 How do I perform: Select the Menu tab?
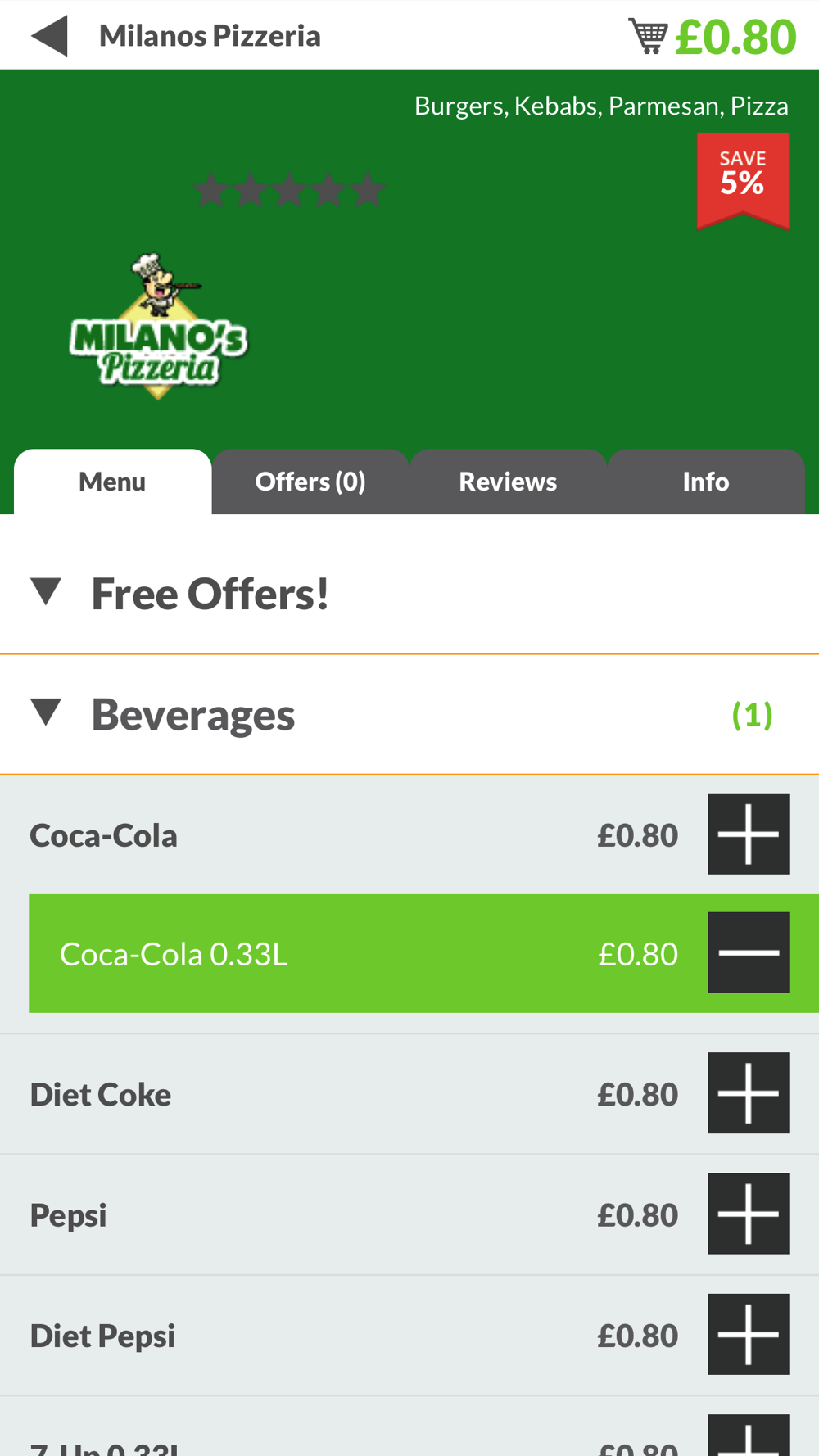(x=112, y=482)
